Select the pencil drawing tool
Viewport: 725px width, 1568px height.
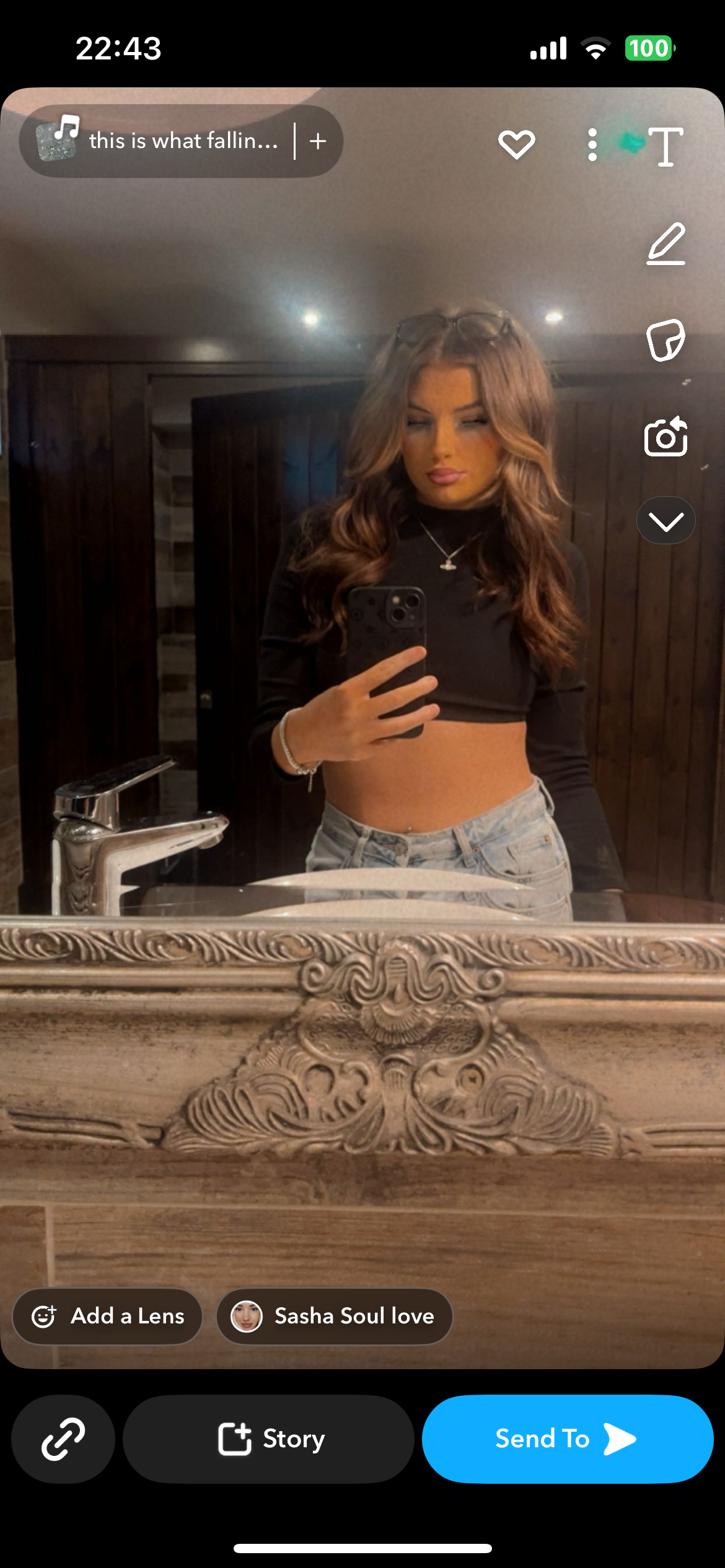pos(666,244)
